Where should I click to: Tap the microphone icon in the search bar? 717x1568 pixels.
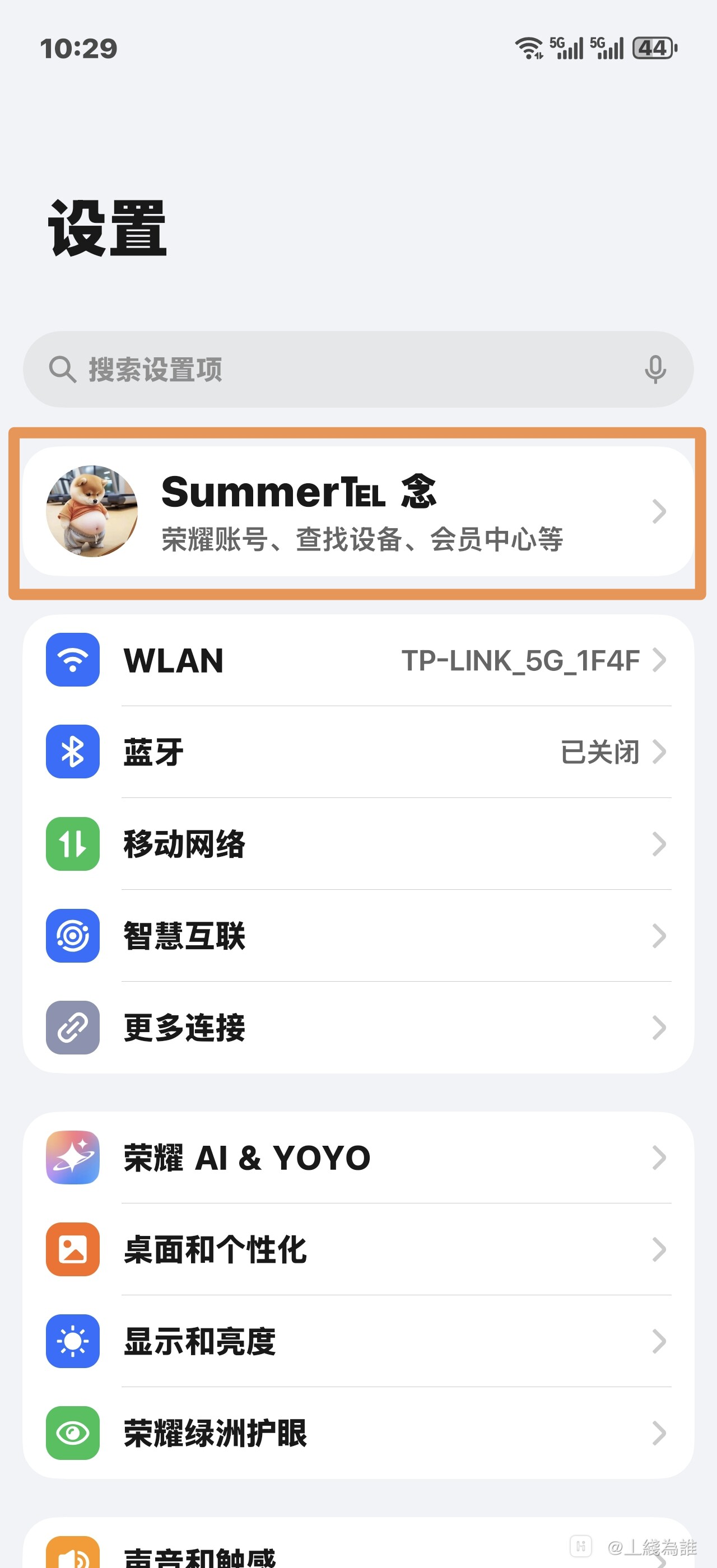tap(655, 368)
